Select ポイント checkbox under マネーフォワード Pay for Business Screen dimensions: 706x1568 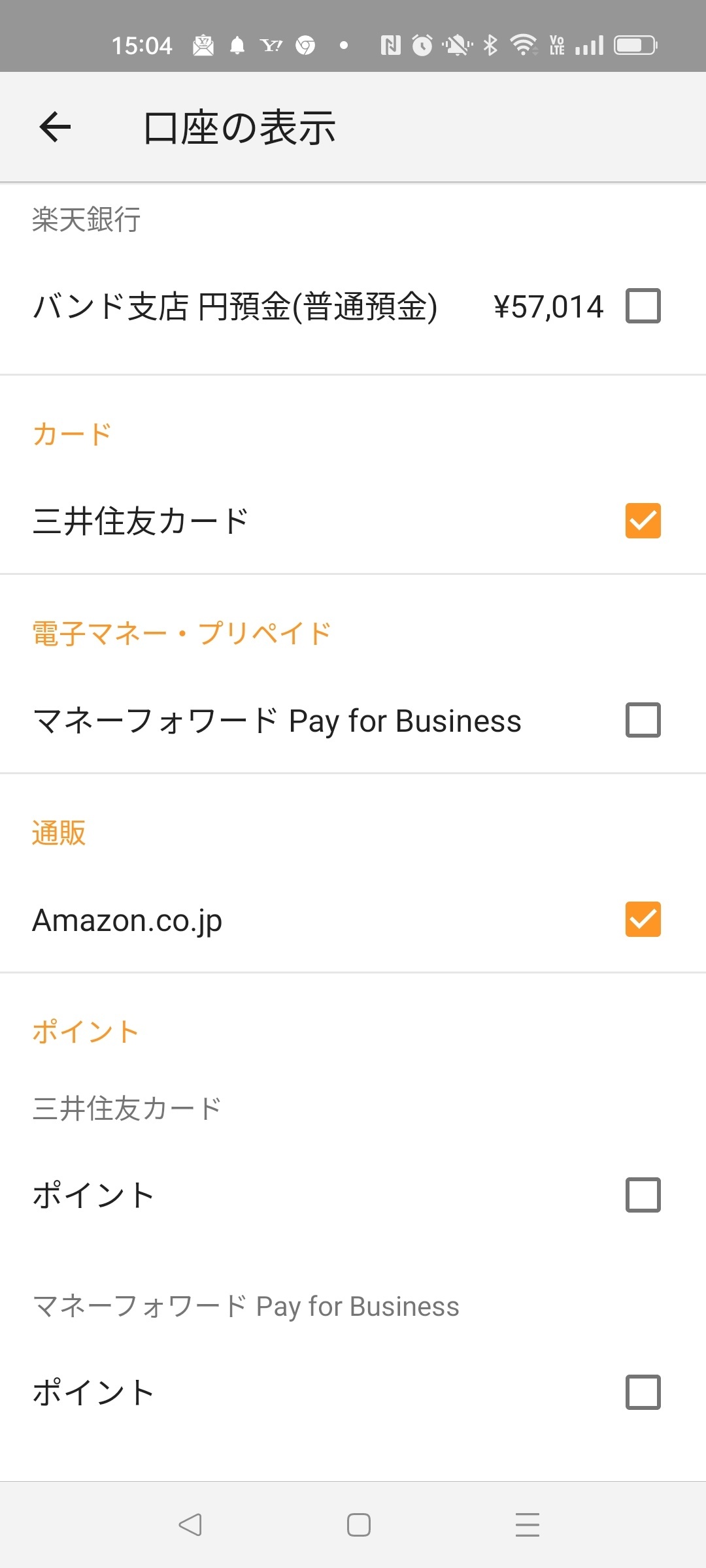click(x=643, y=1392)
